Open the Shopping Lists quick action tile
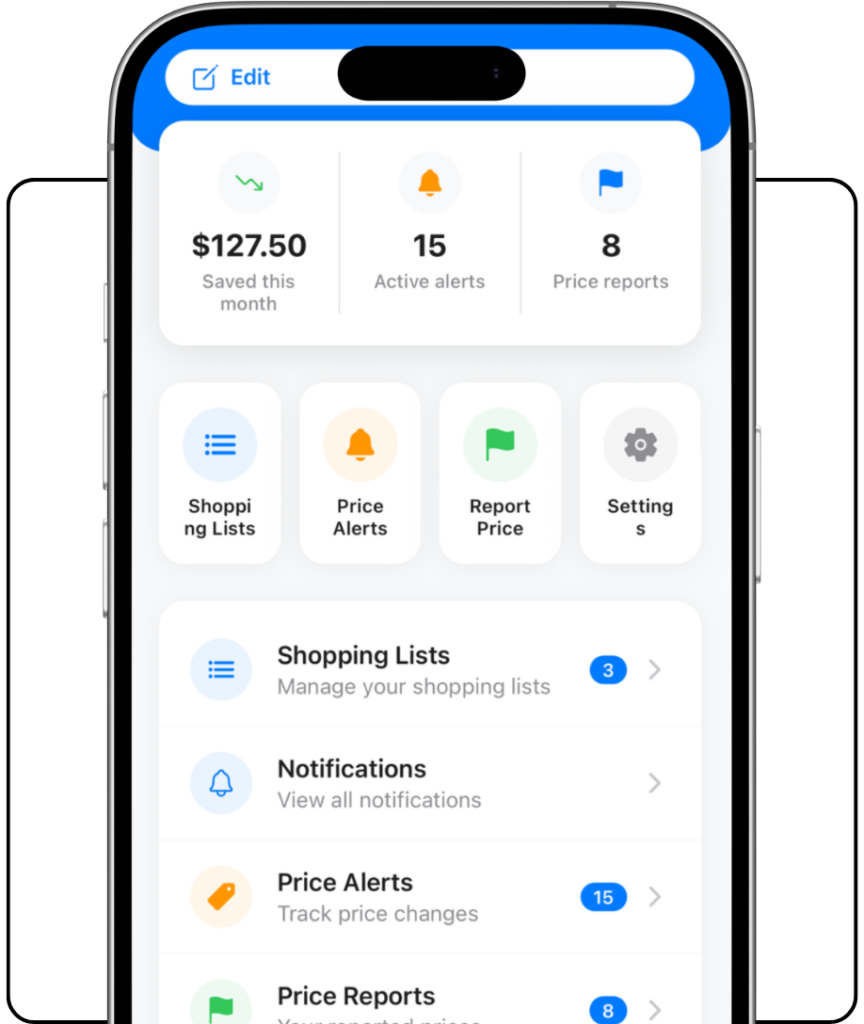 click(x=220, y=473)
